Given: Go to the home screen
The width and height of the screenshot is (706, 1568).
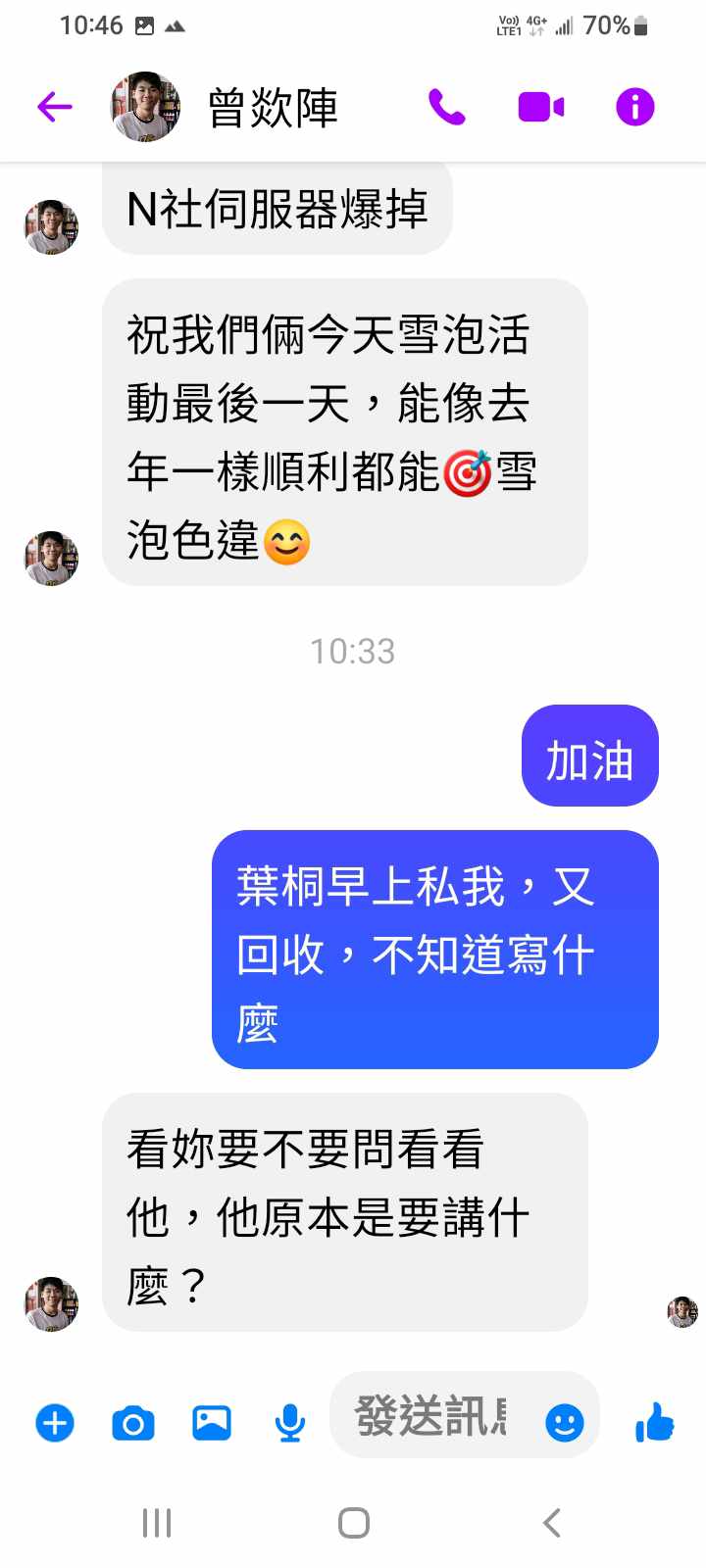Looking at the screenshot, I should 353,1523.
